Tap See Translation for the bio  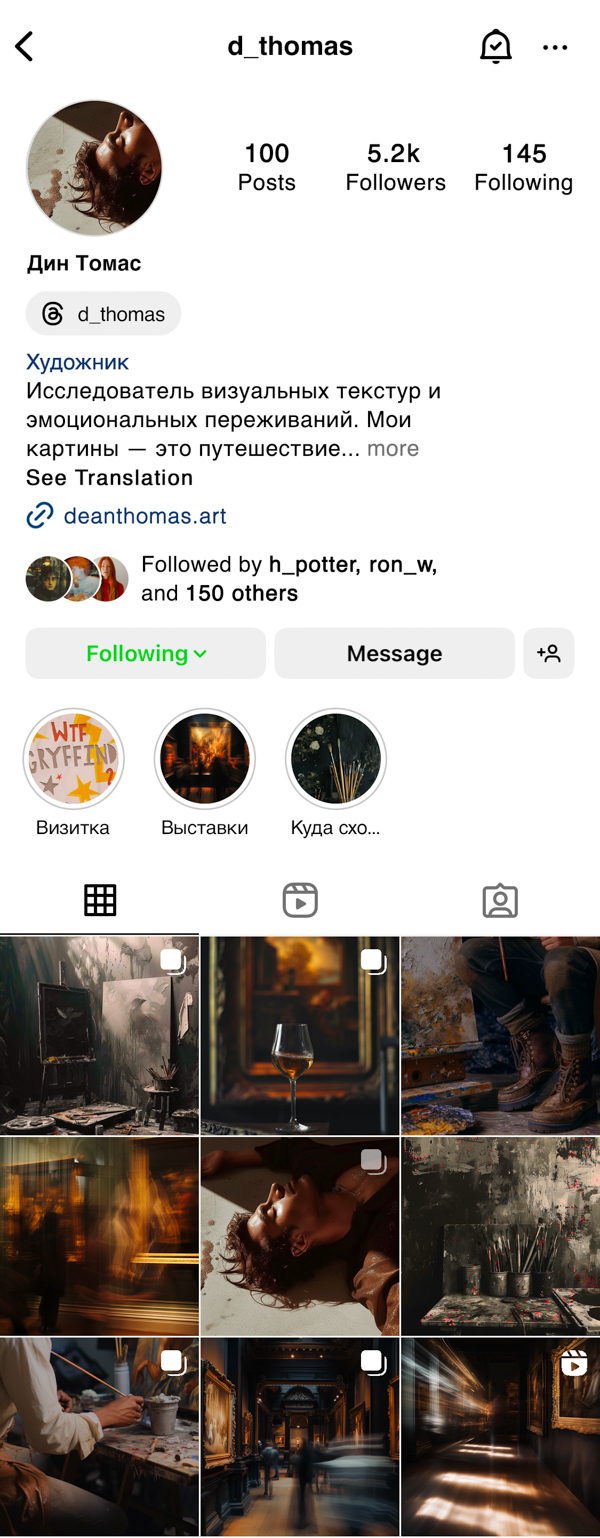click(x=109, y=477)
